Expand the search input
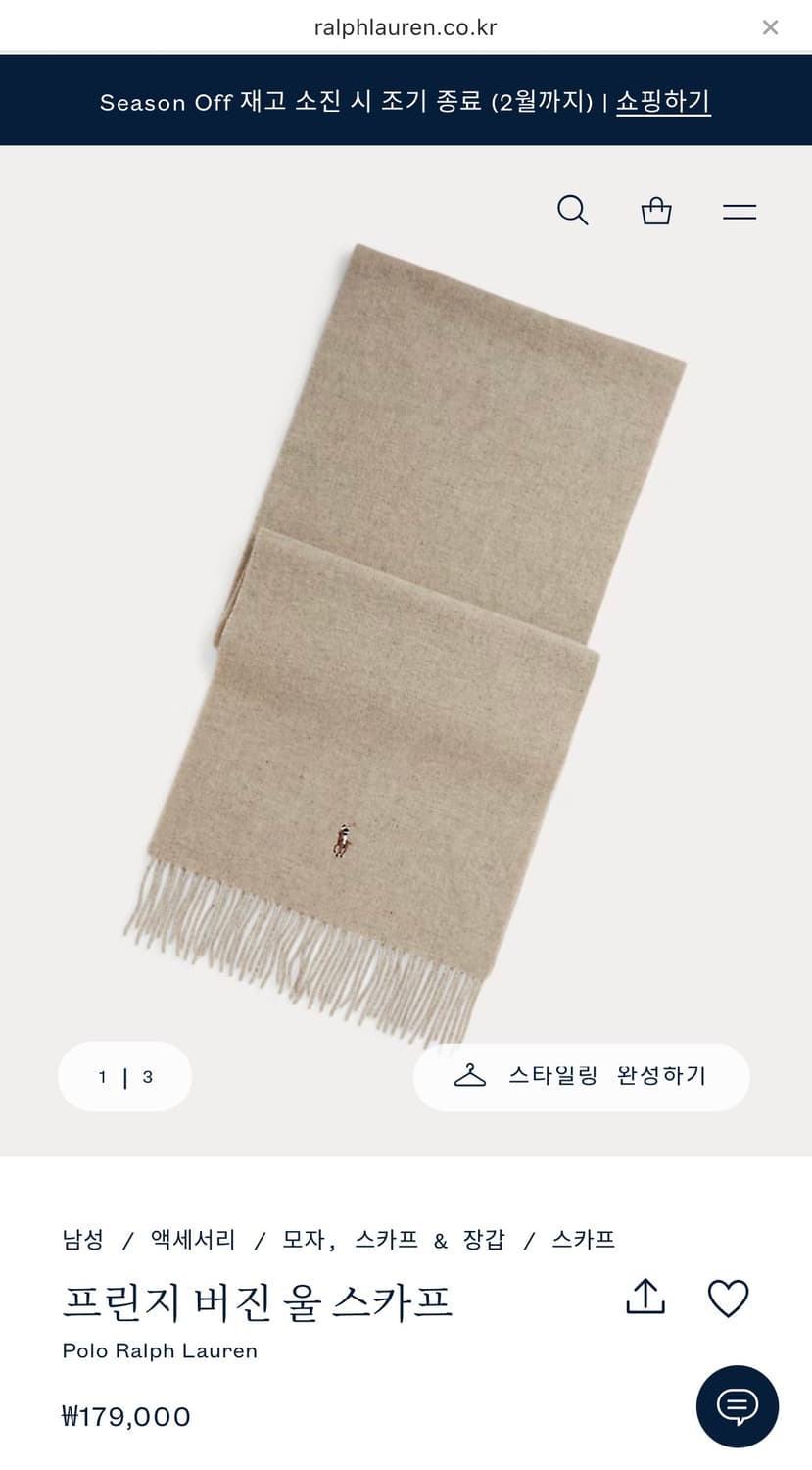This screenshot has height=1470, width=812. pyautogui.click(x=573, y=211)
